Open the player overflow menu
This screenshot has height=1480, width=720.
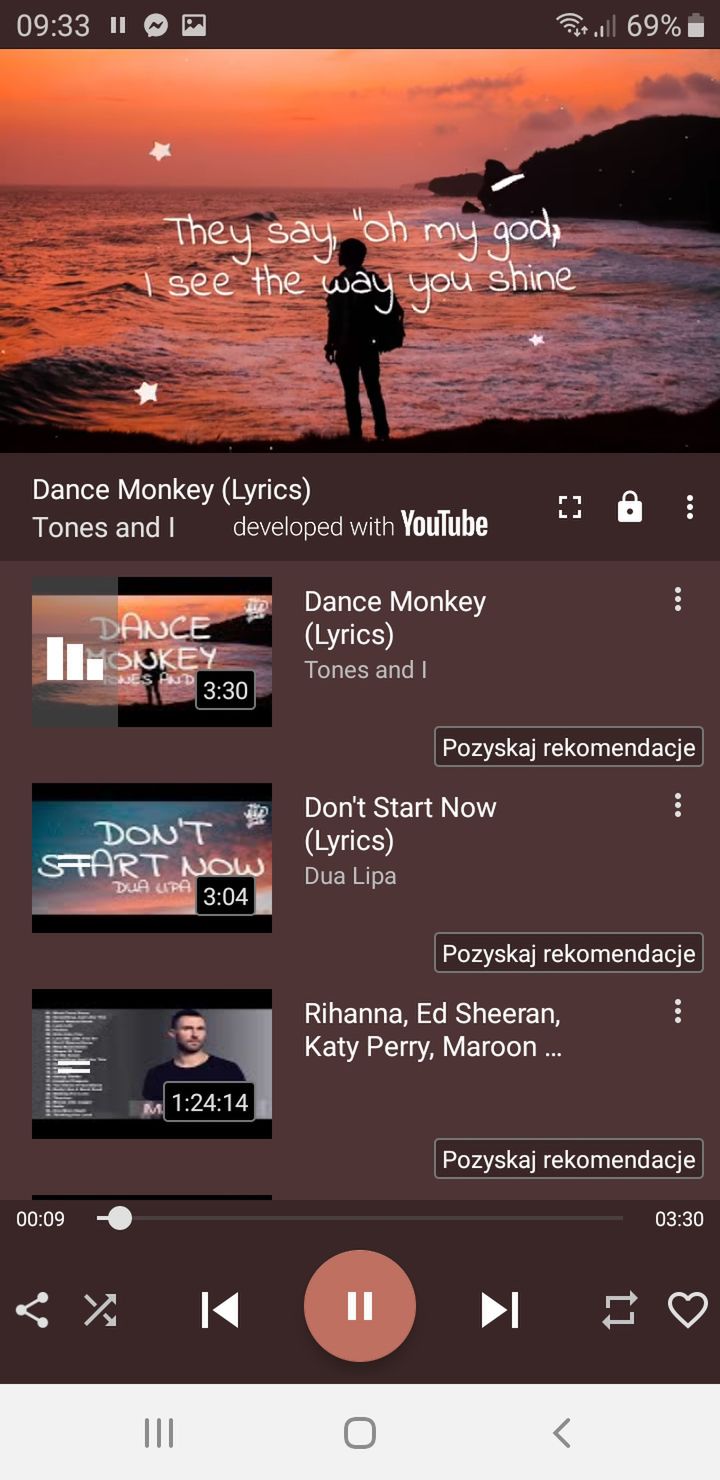690,507
